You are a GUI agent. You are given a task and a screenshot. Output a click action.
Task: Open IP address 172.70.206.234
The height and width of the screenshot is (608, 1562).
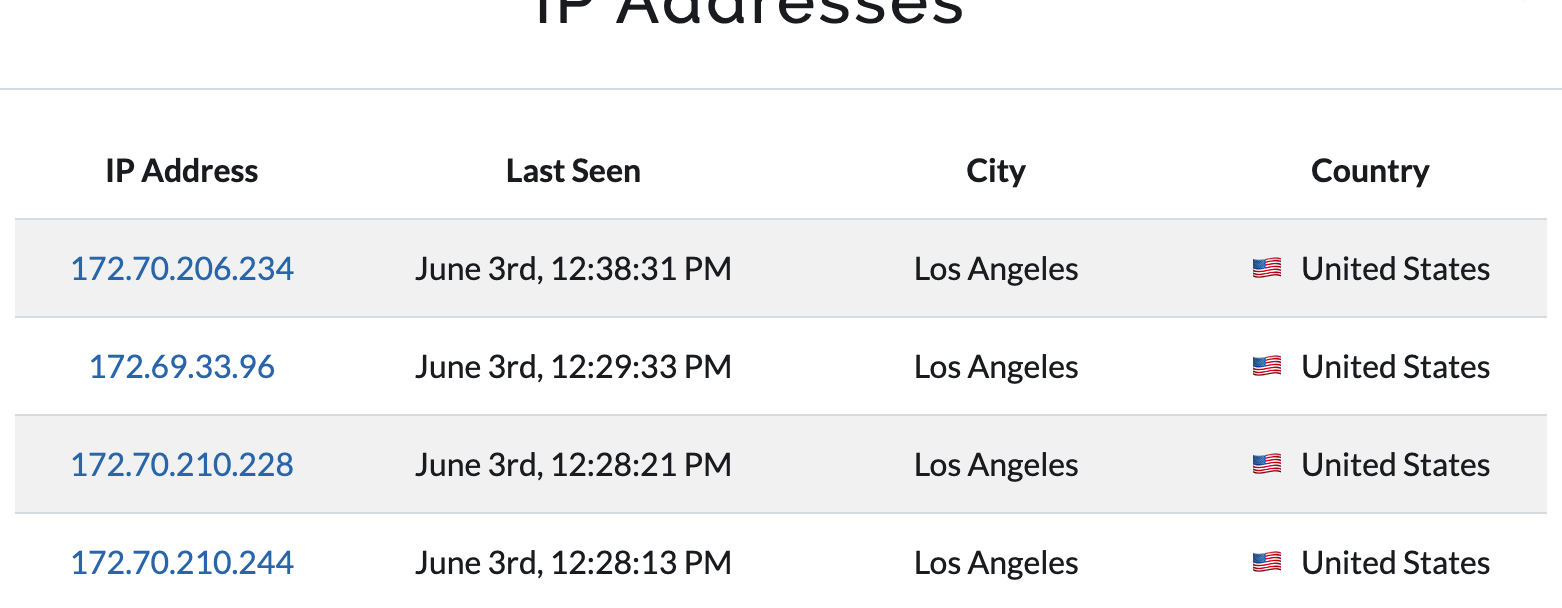[x=182, y=269]
